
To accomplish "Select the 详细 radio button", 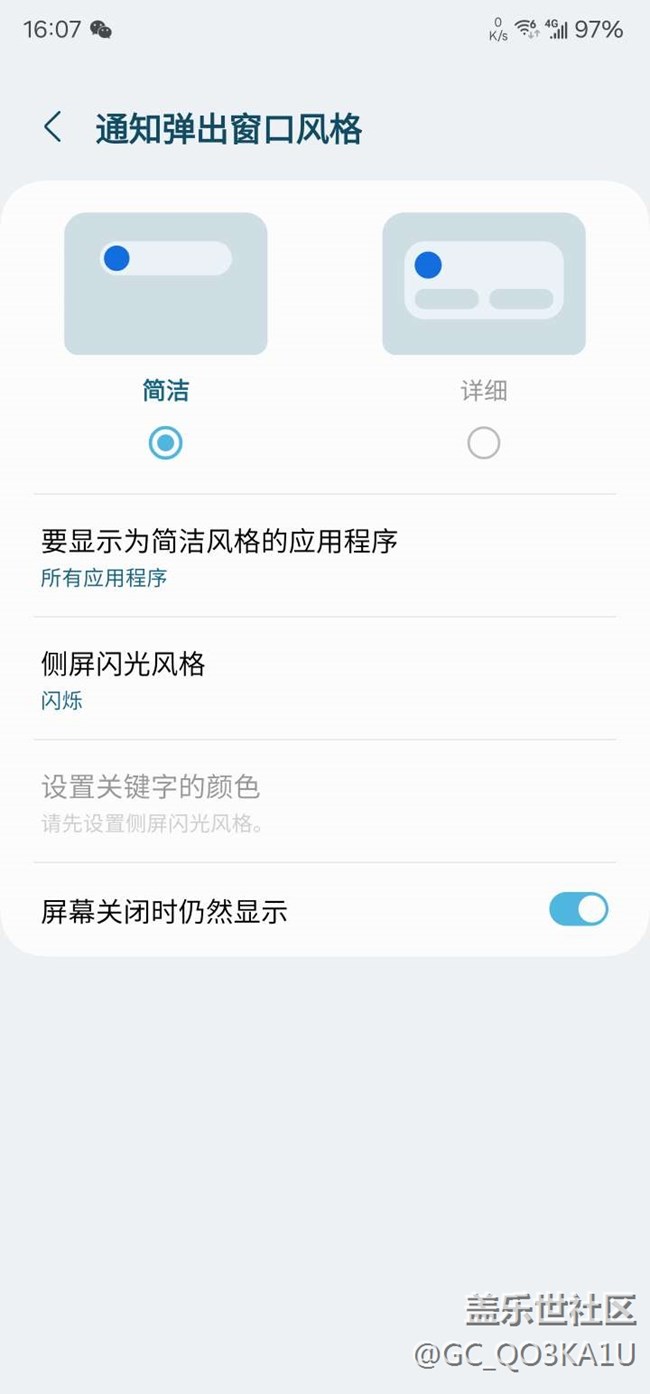I will click(x=484, y=442).
